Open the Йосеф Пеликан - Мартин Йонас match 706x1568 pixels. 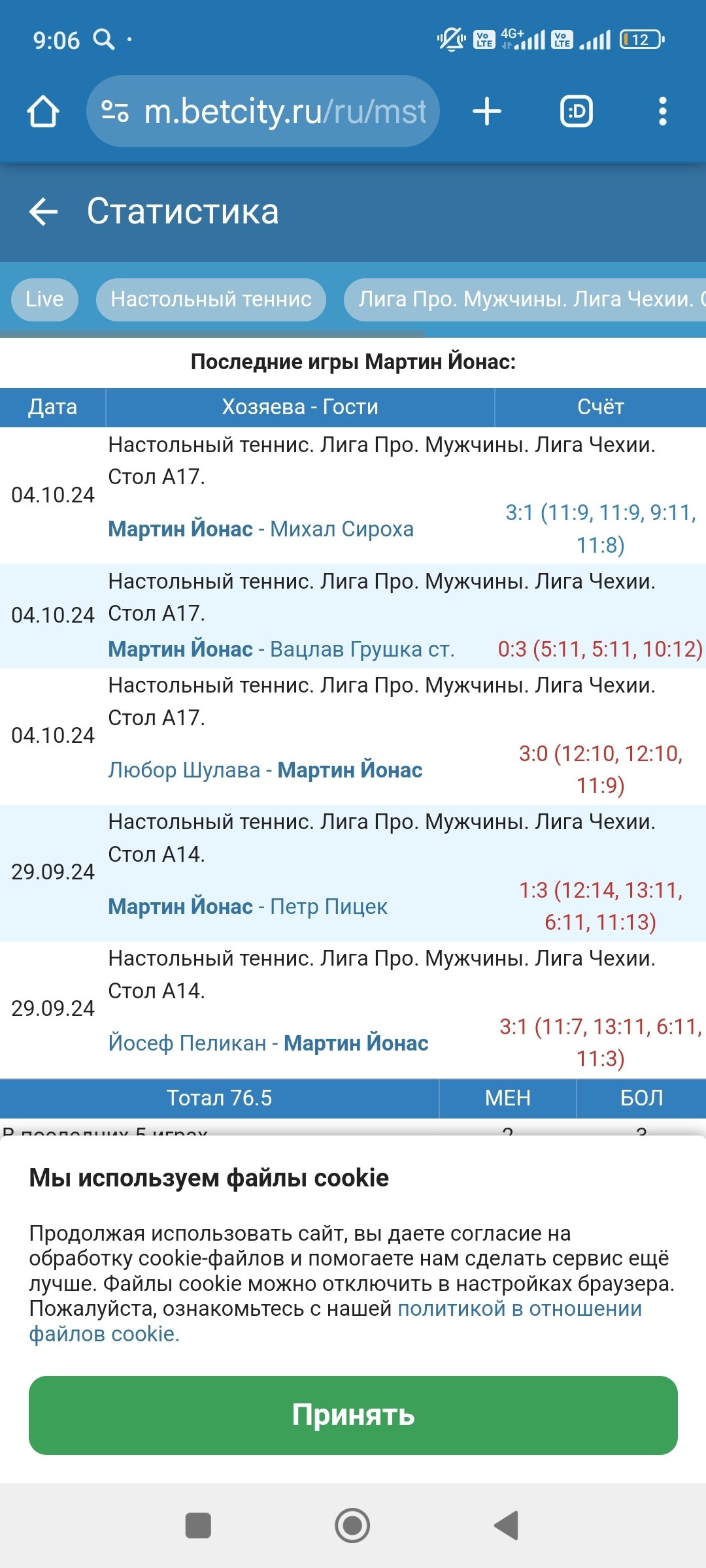click(268, 1043)
